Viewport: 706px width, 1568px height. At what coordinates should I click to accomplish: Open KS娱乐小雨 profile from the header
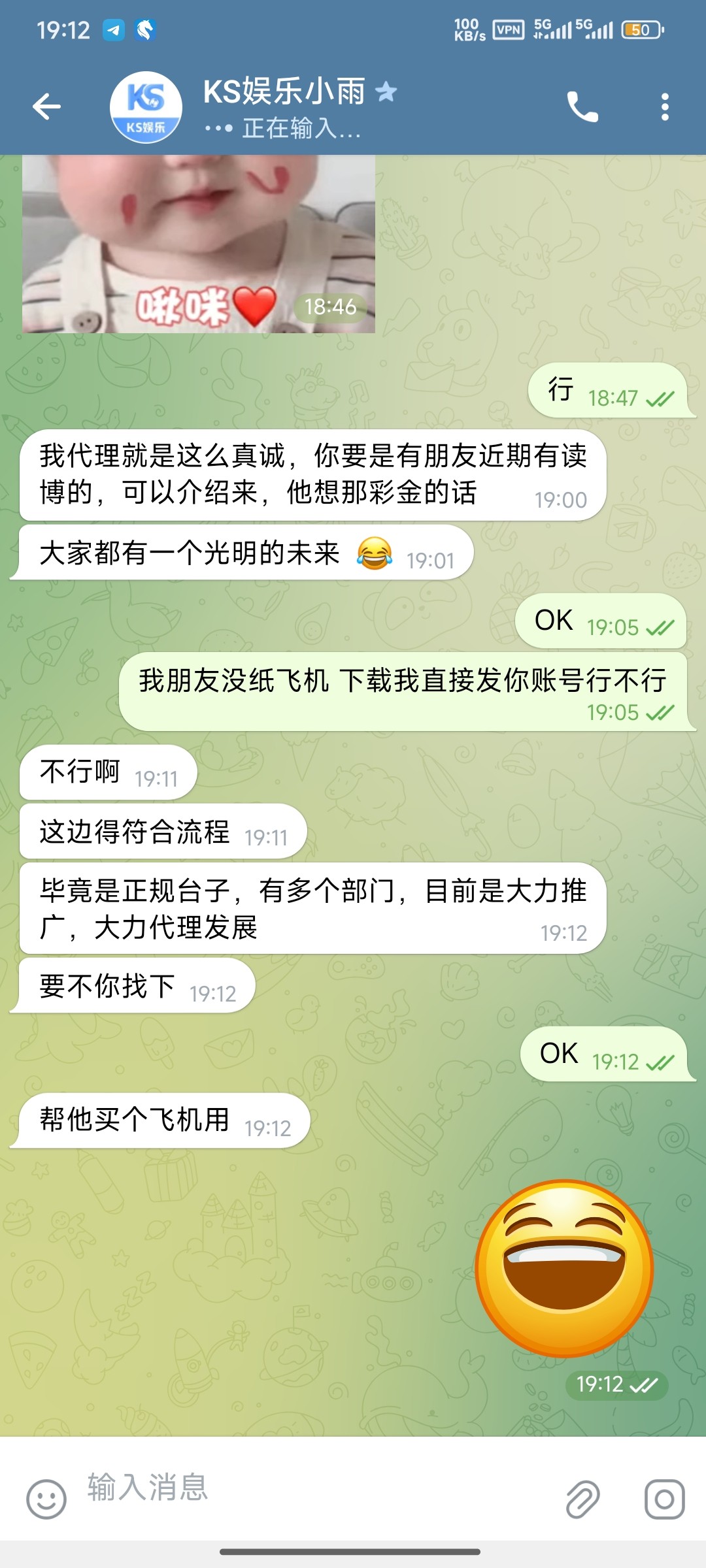click(x=284, y=106)
